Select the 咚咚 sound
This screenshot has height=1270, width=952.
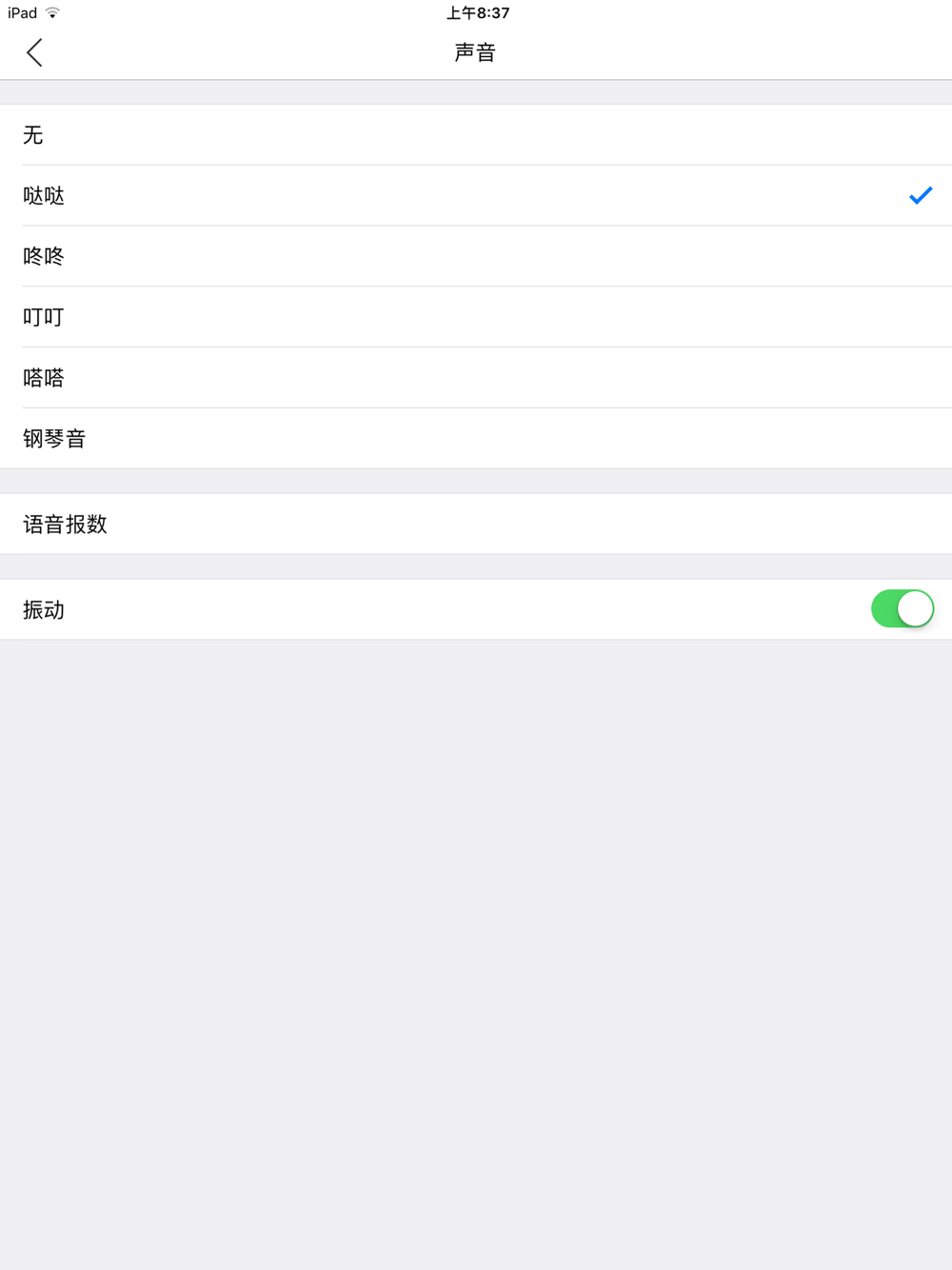[x=476, y=256]
